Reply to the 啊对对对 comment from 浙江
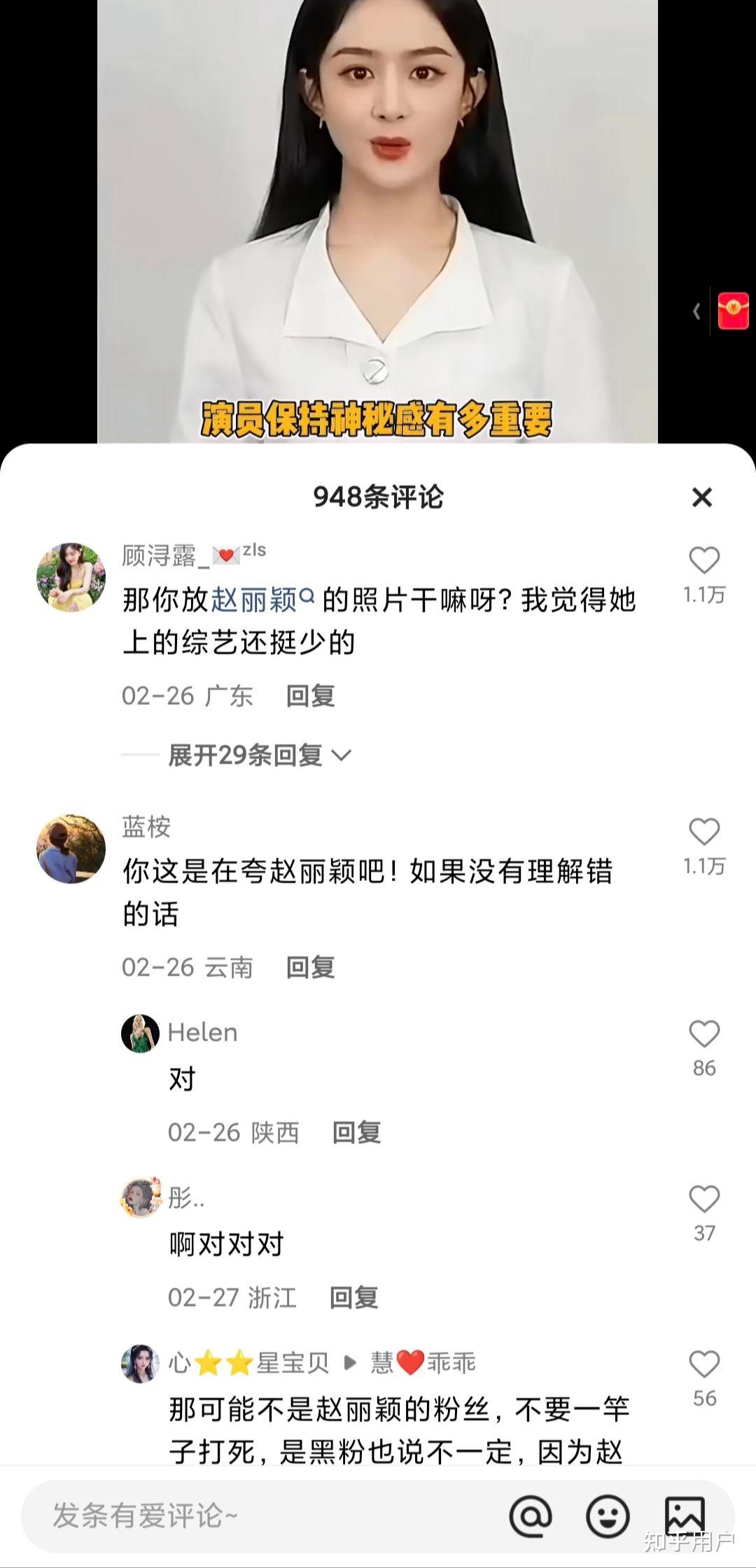 [x=354, y=1297]
